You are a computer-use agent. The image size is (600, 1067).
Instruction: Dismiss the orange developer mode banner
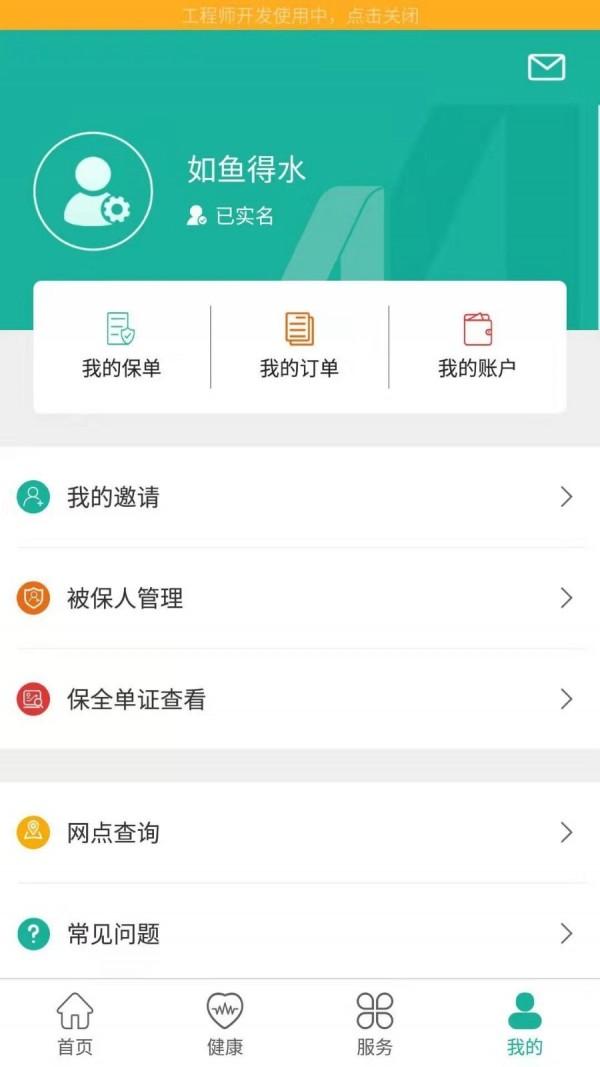300,15
